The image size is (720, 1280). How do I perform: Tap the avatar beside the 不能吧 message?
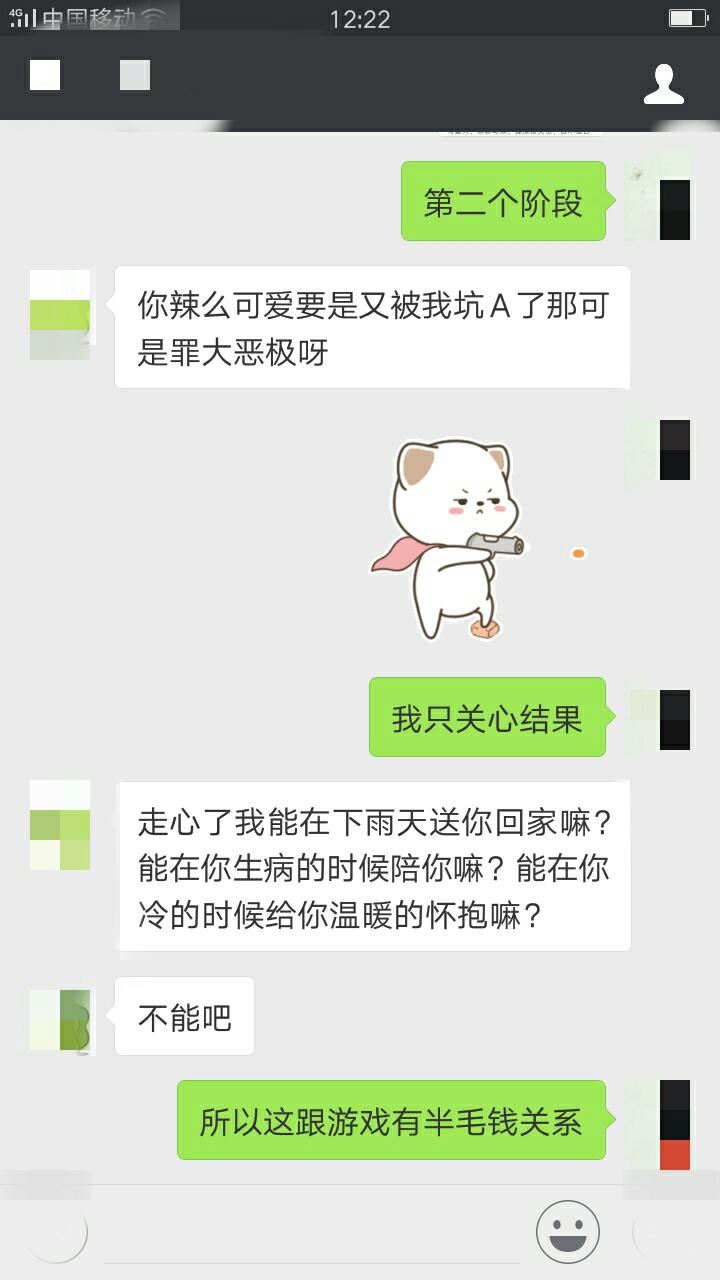[x=60, y=1020]
